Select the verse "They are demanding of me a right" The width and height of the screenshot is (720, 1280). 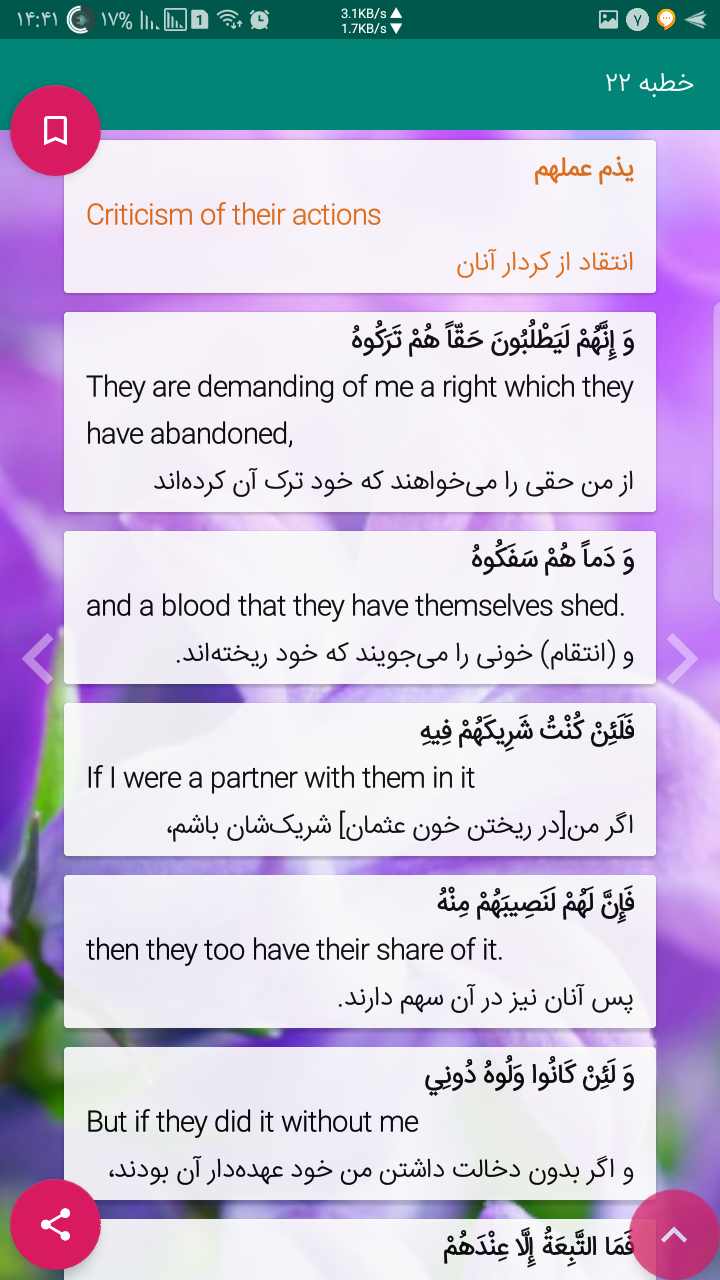point(360,411)
